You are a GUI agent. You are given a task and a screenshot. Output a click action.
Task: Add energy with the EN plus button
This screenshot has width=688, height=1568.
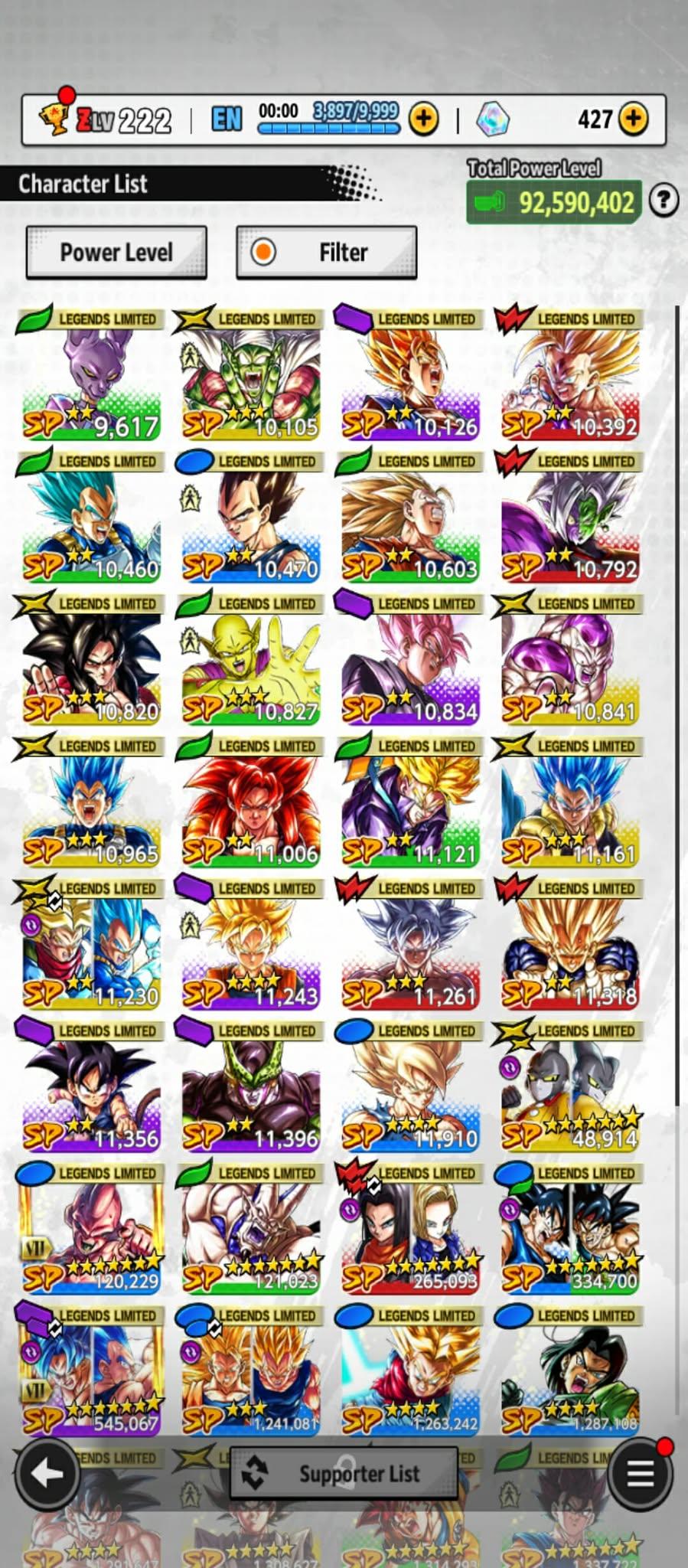tap(423, 119)
